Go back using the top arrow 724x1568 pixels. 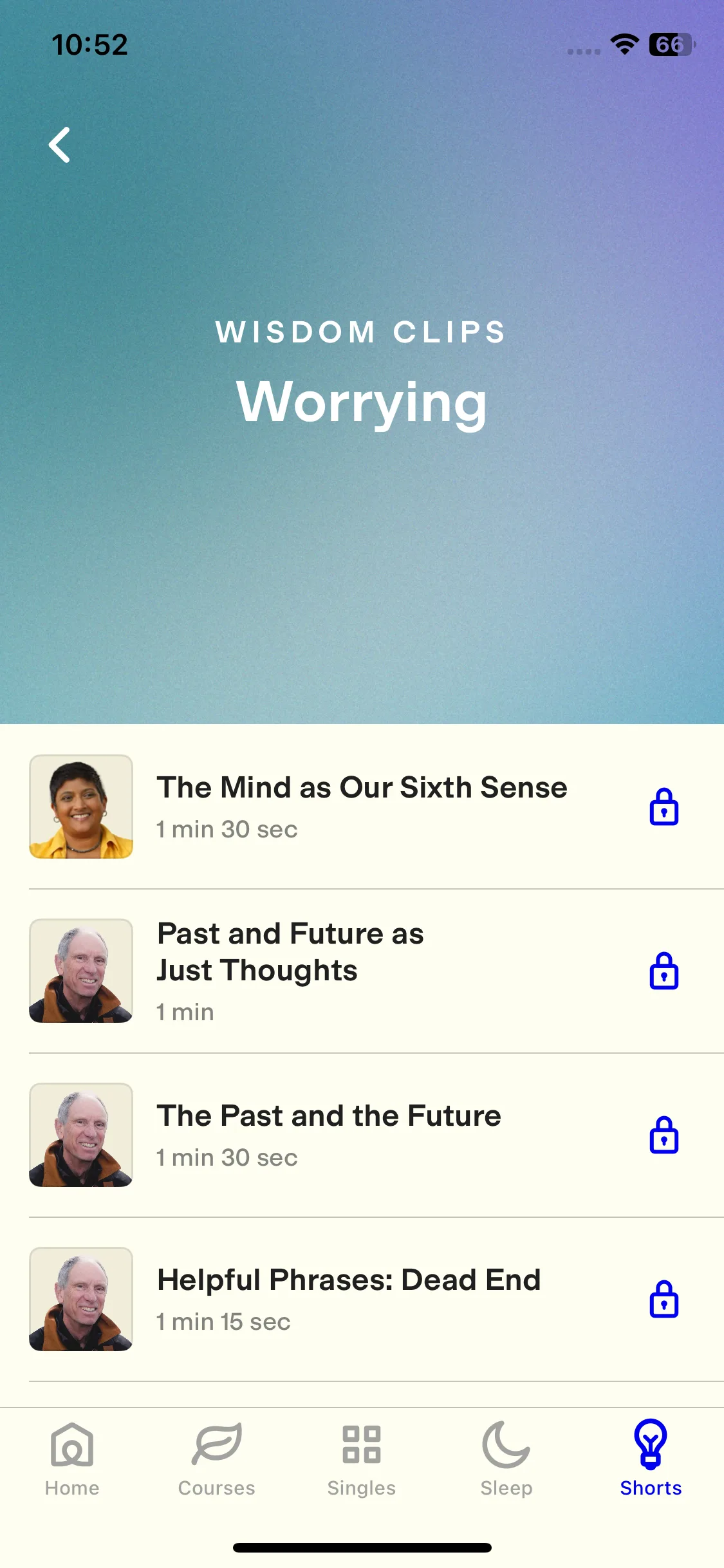point(59,145)
